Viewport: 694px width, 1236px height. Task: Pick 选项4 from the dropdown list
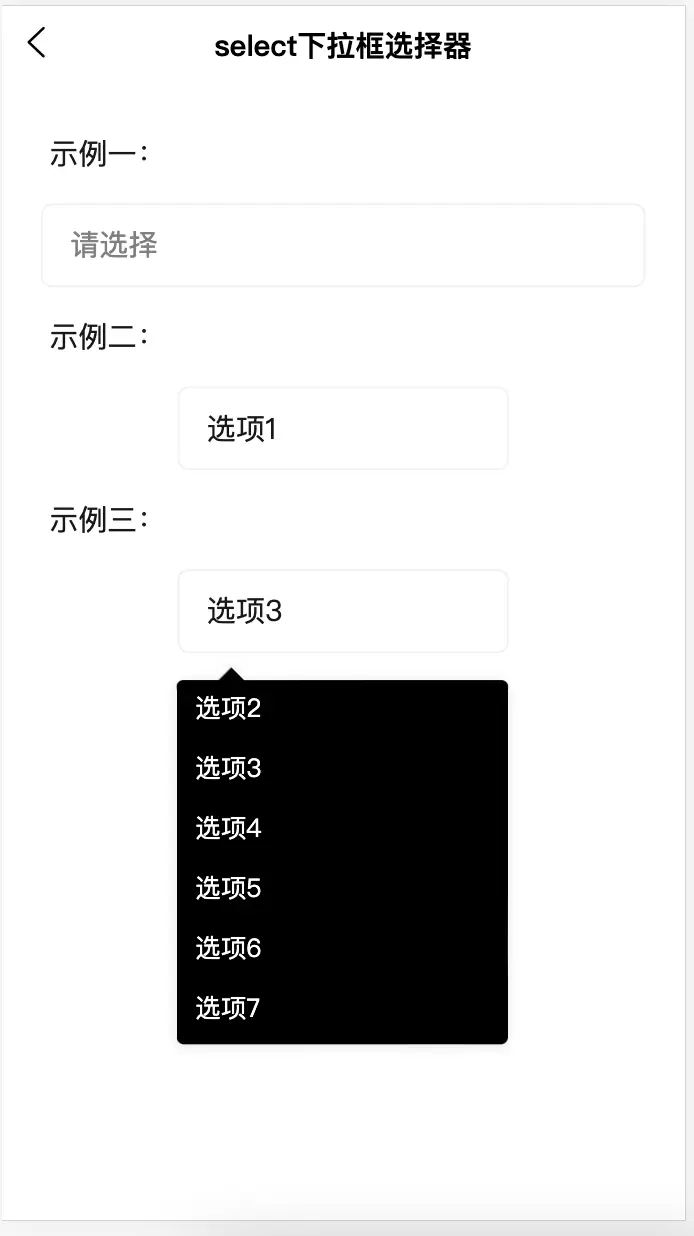(342, 828)
